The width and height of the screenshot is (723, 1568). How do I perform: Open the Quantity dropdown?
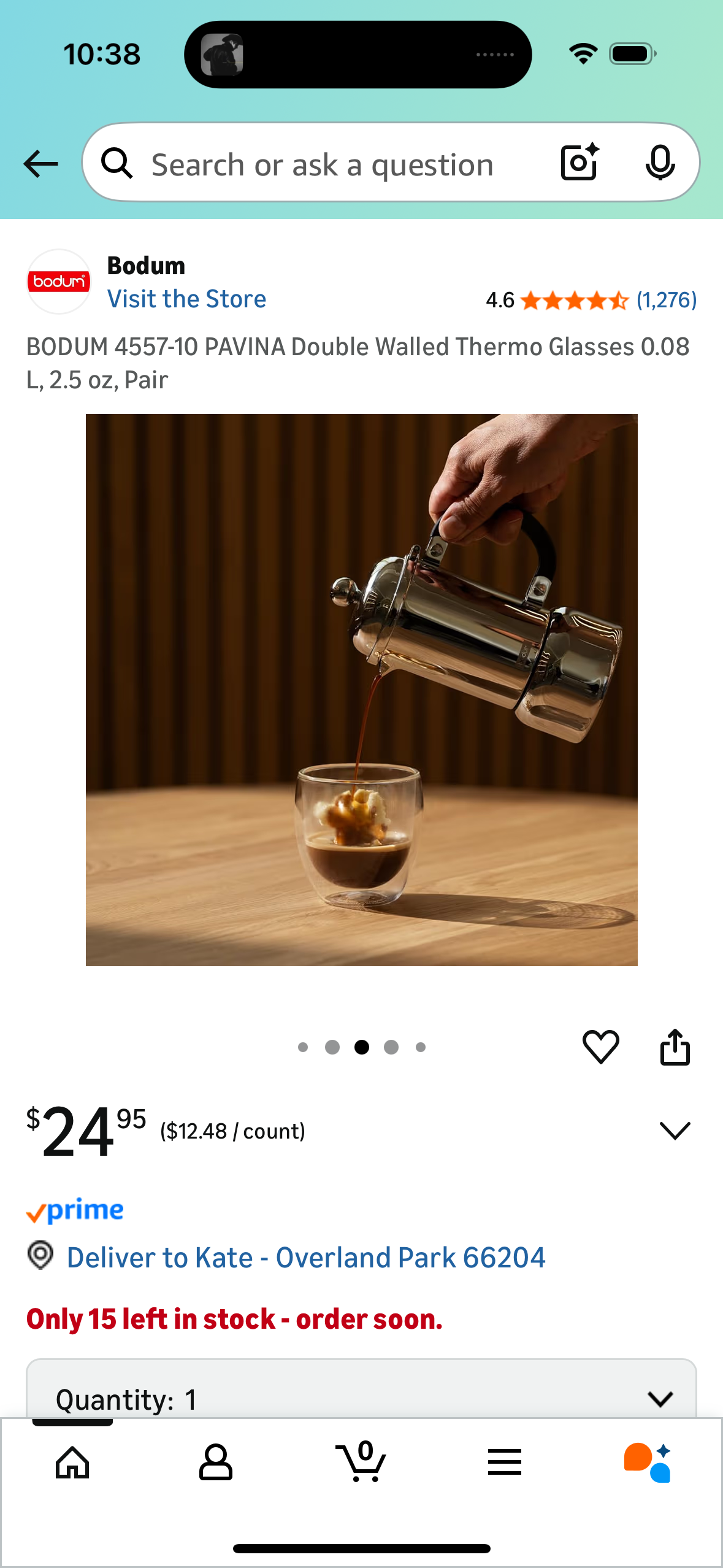click(x=361, y=1399)
